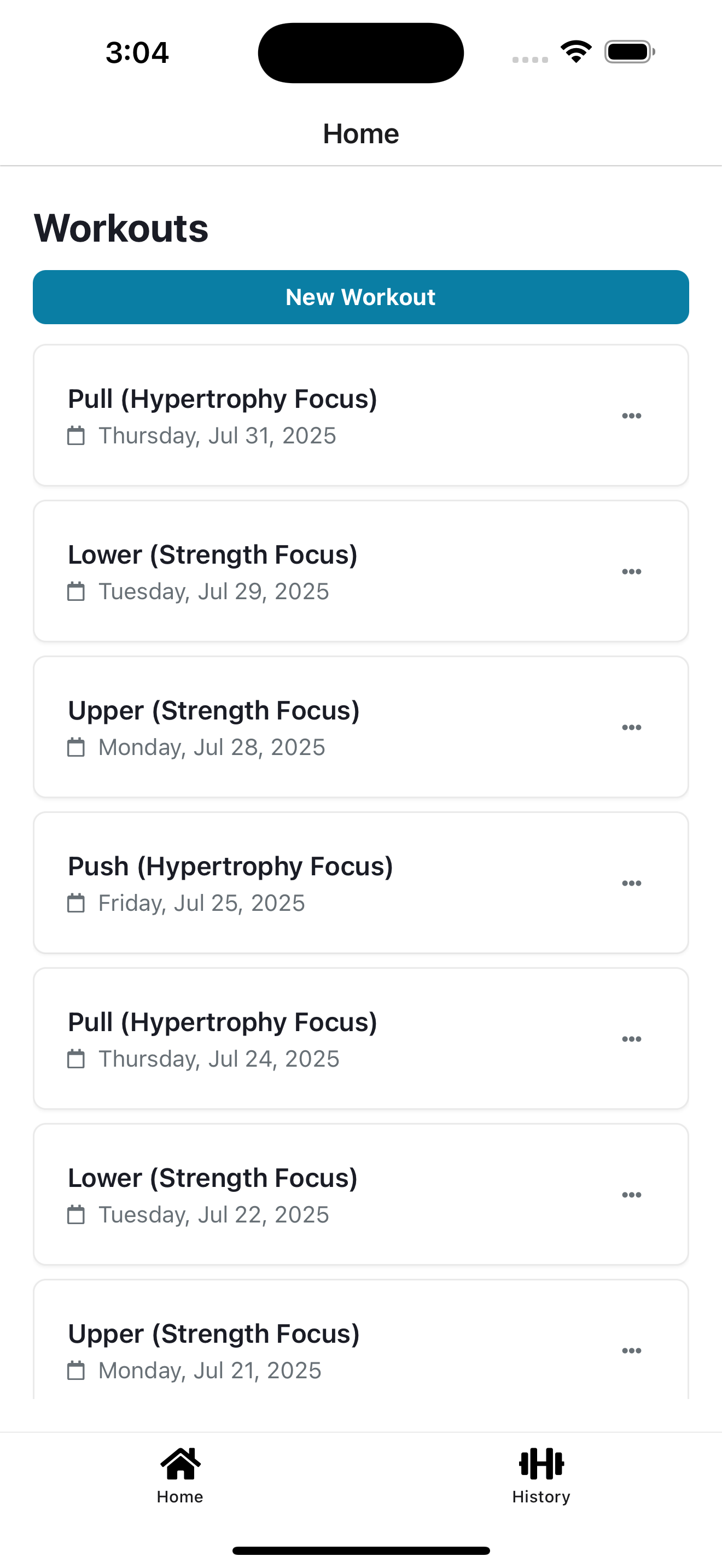Select the Home tab
The height and width of the screenshot is (1568, 722).
(180, 1479)
